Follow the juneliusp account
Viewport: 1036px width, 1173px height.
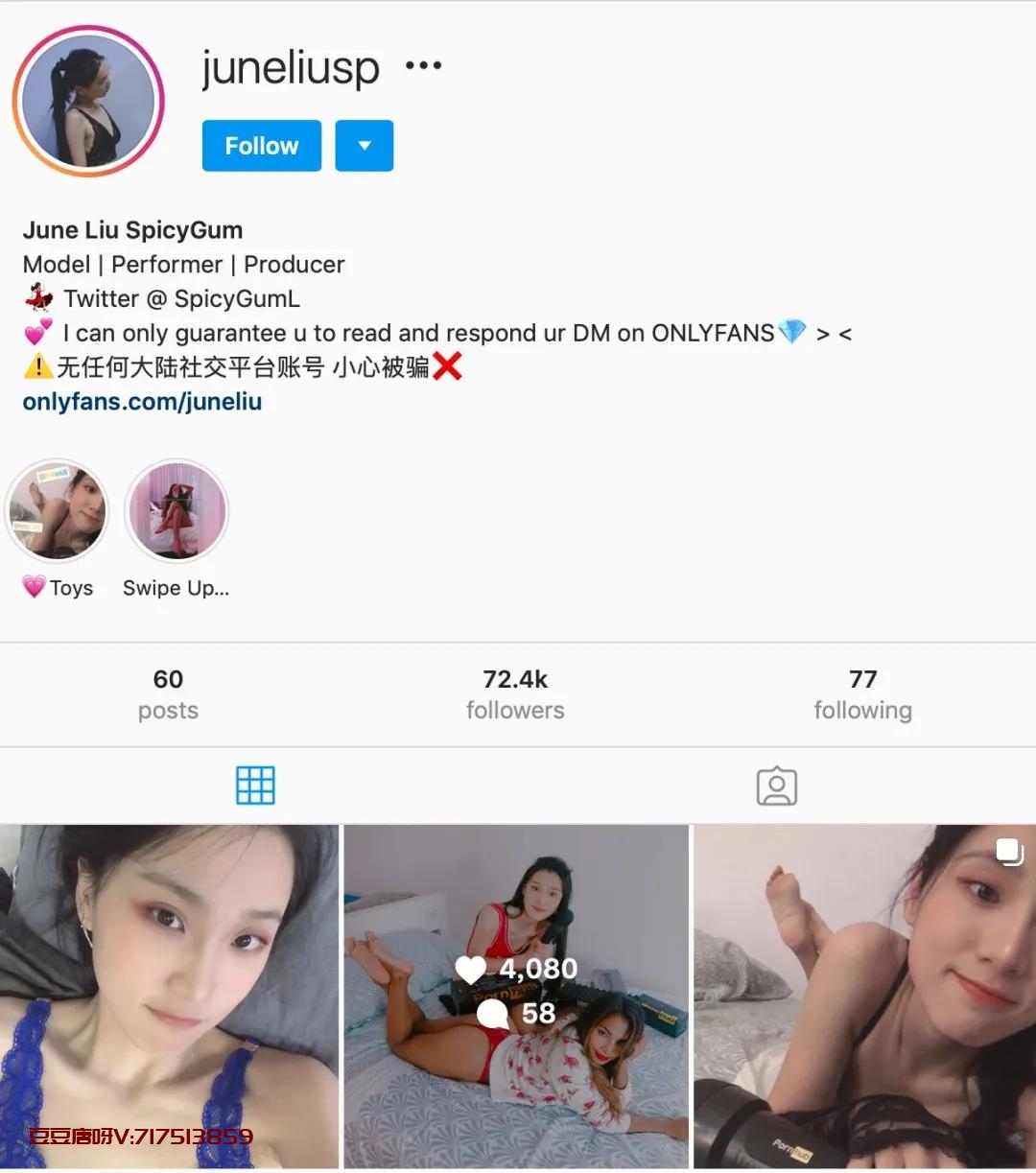261,146
